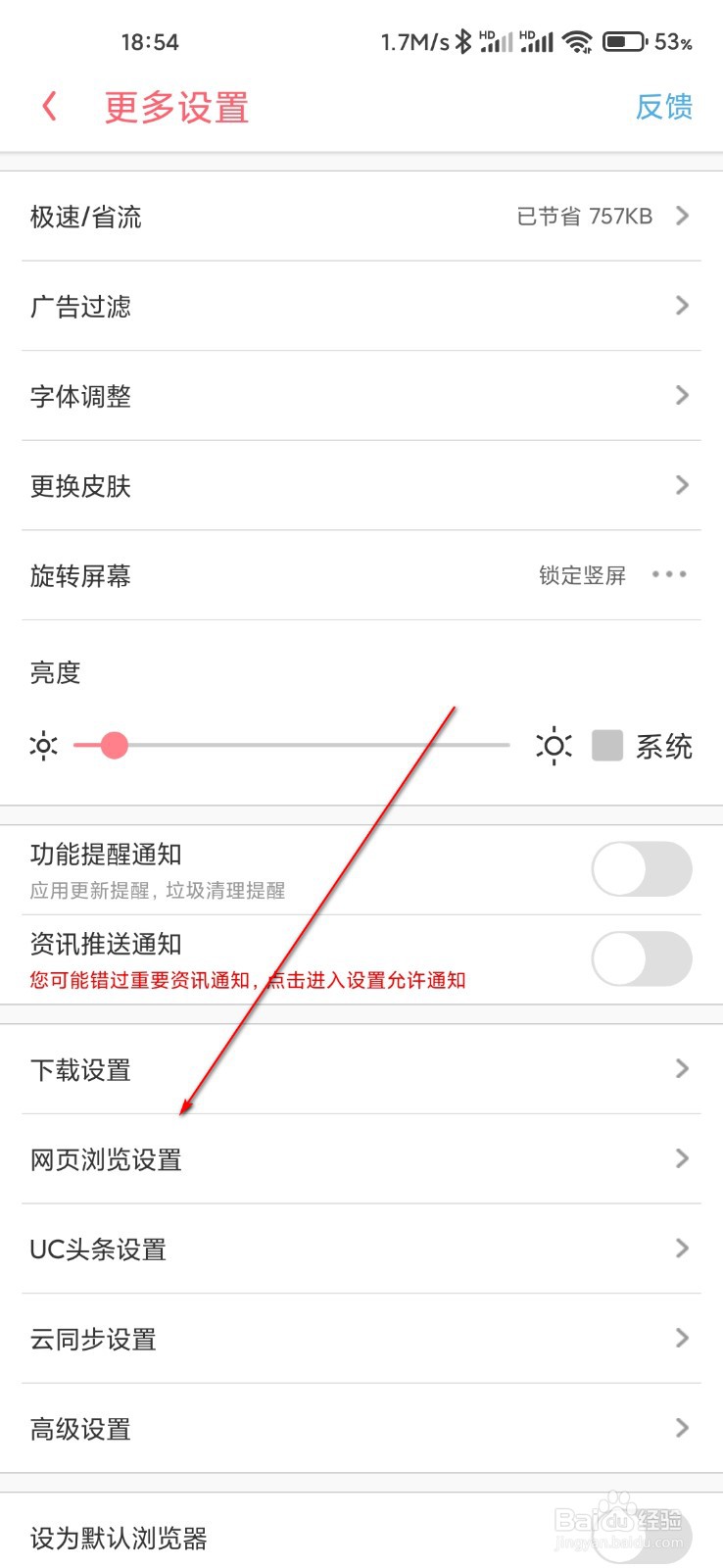Check the 系统 brightness checkbox

tap(607, 745)
